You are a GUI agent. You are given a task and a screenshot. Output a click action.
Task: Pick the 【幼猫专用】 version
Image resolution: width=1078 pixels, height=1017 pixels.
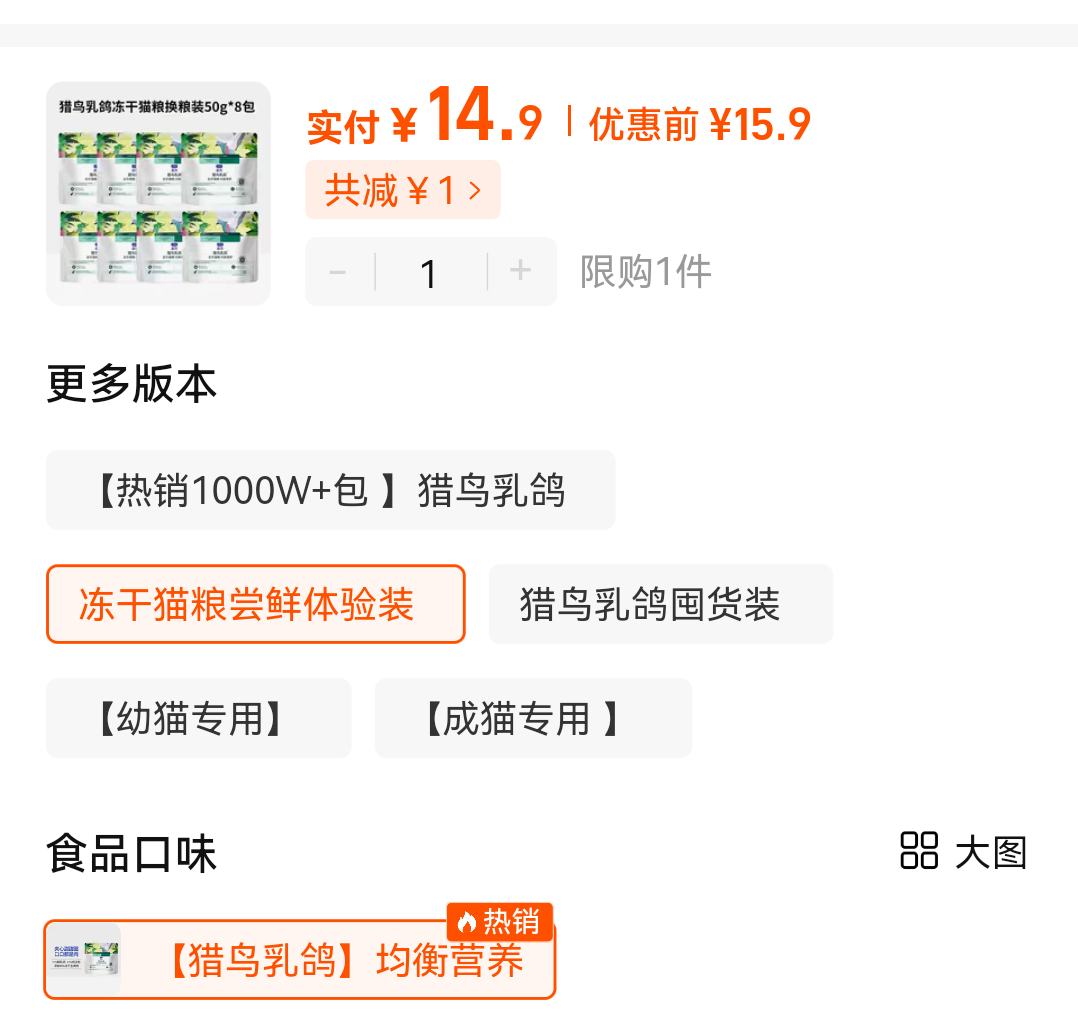coord(198,718)
